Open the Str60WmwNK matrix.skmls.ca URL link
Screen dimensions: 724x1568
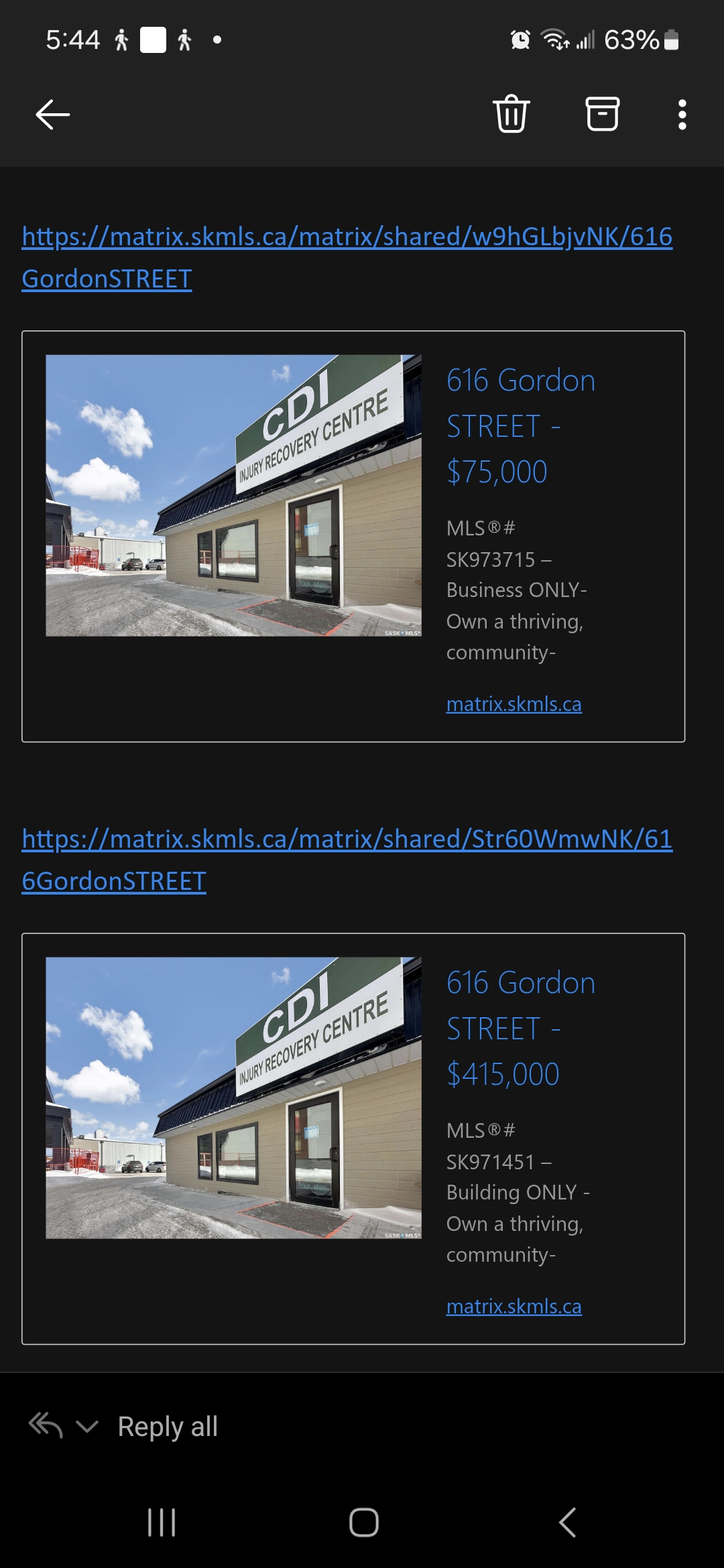[x=347, y=860]
